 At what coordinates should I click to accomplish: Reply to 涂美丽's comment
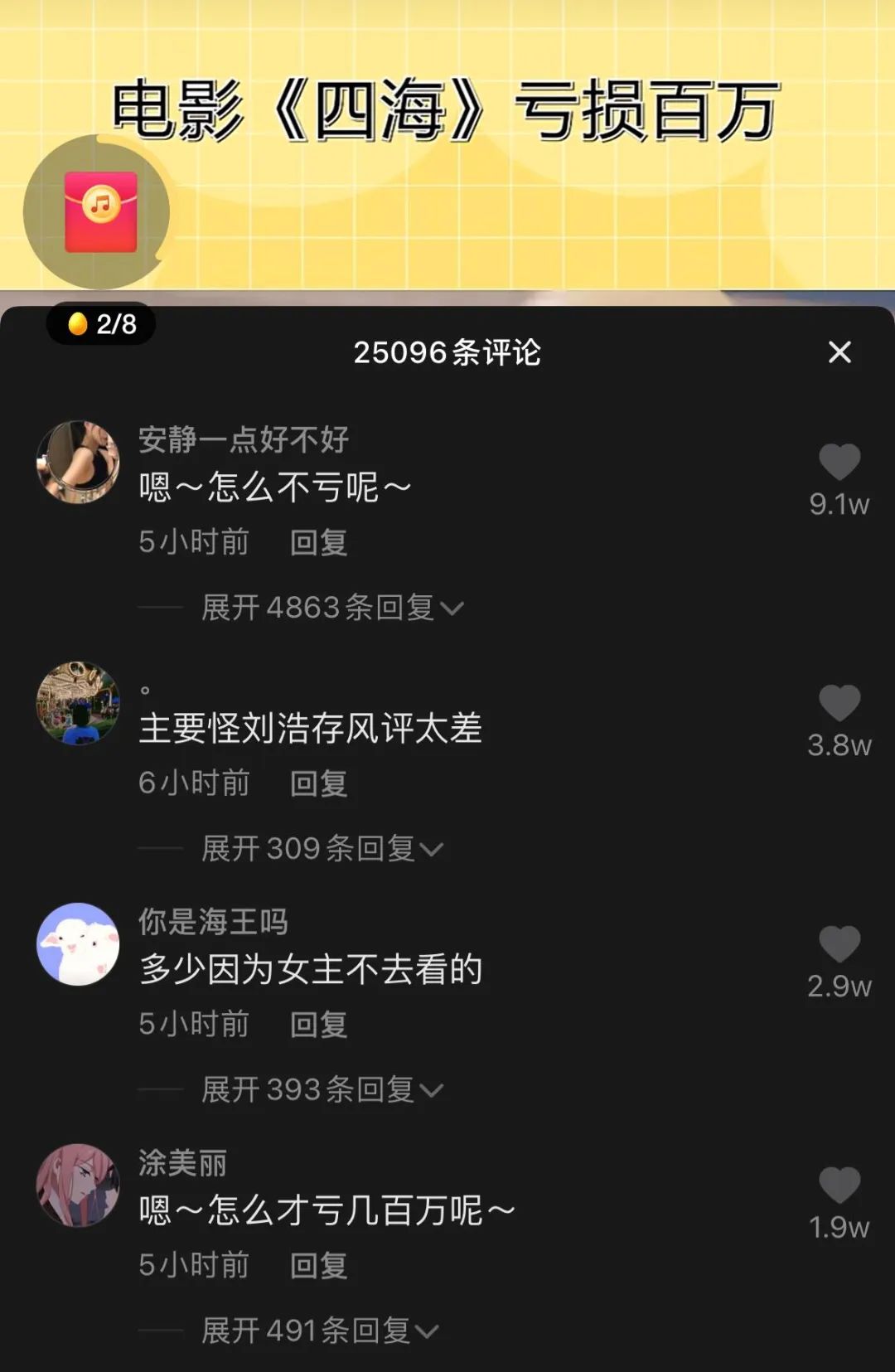(318, 1266)
